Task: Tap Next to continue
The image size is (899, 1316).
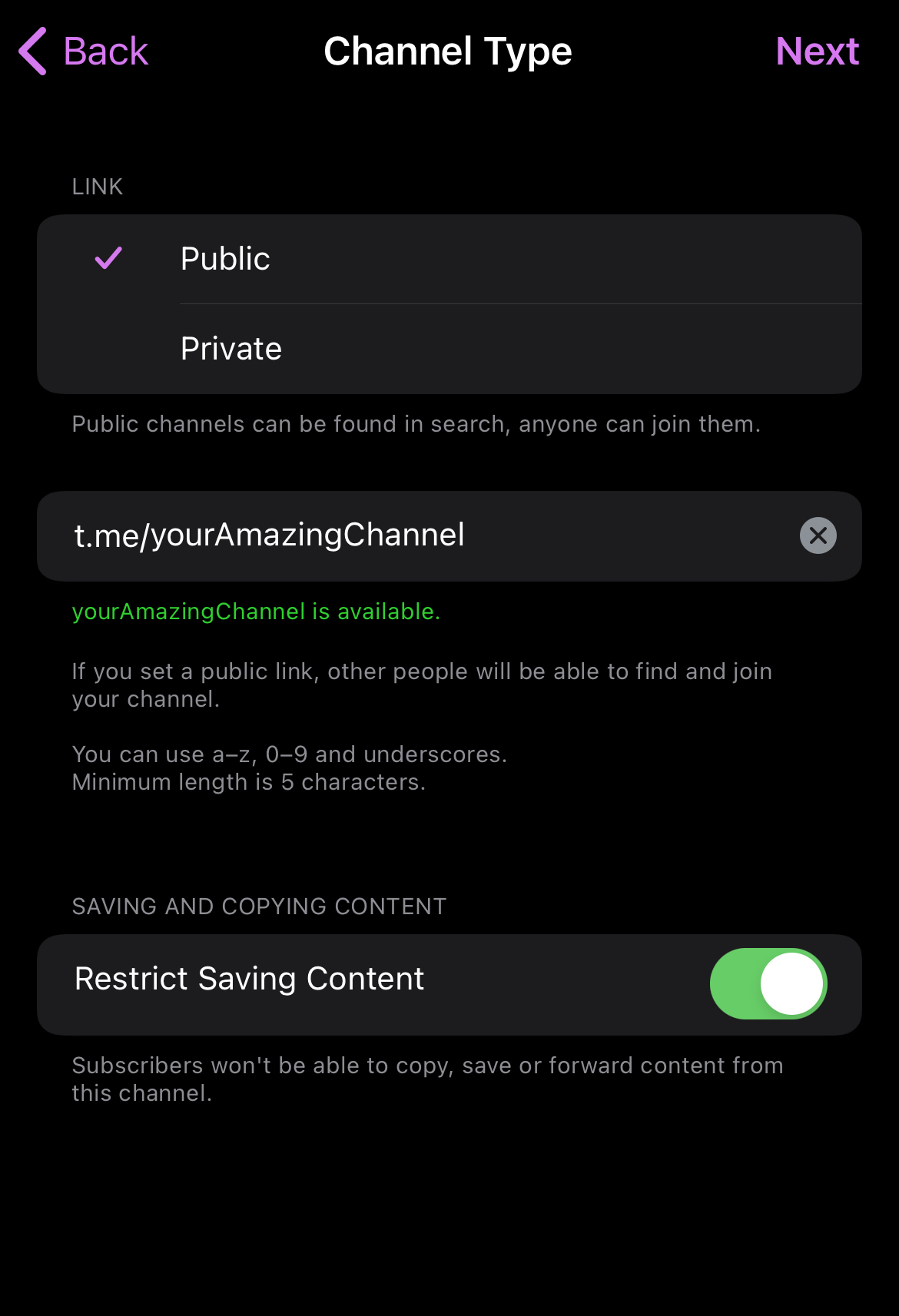Action: click(x=817, y=51)
